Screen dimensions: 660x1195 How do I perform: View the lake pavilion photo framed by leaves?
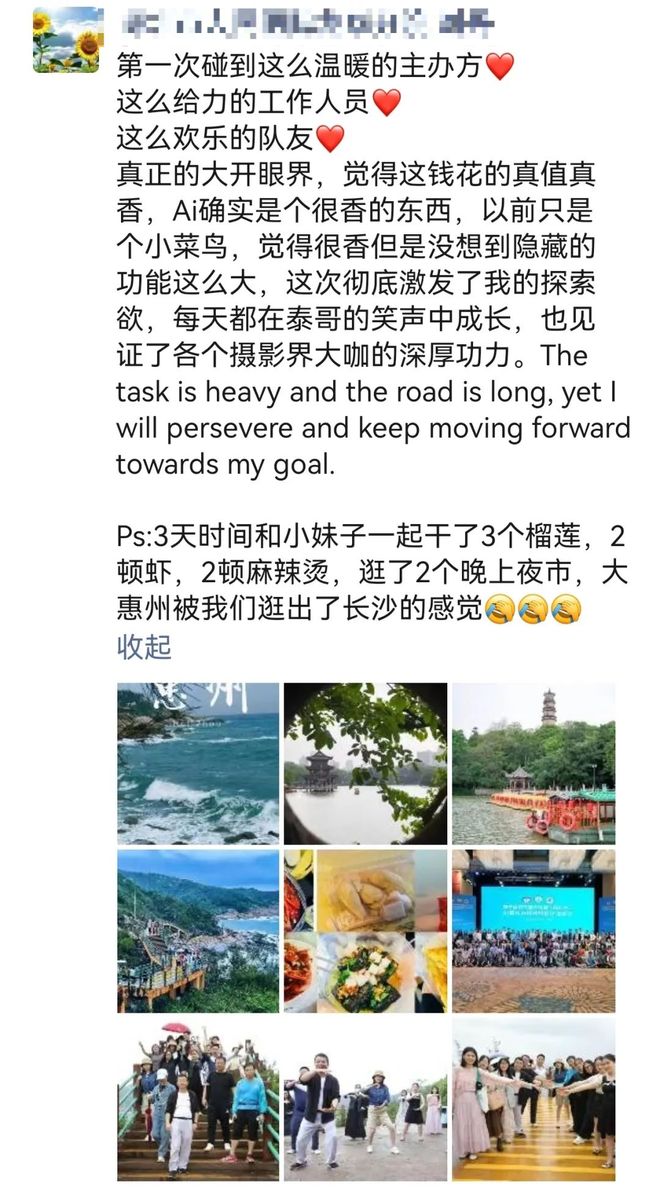(x=365, y=763)
